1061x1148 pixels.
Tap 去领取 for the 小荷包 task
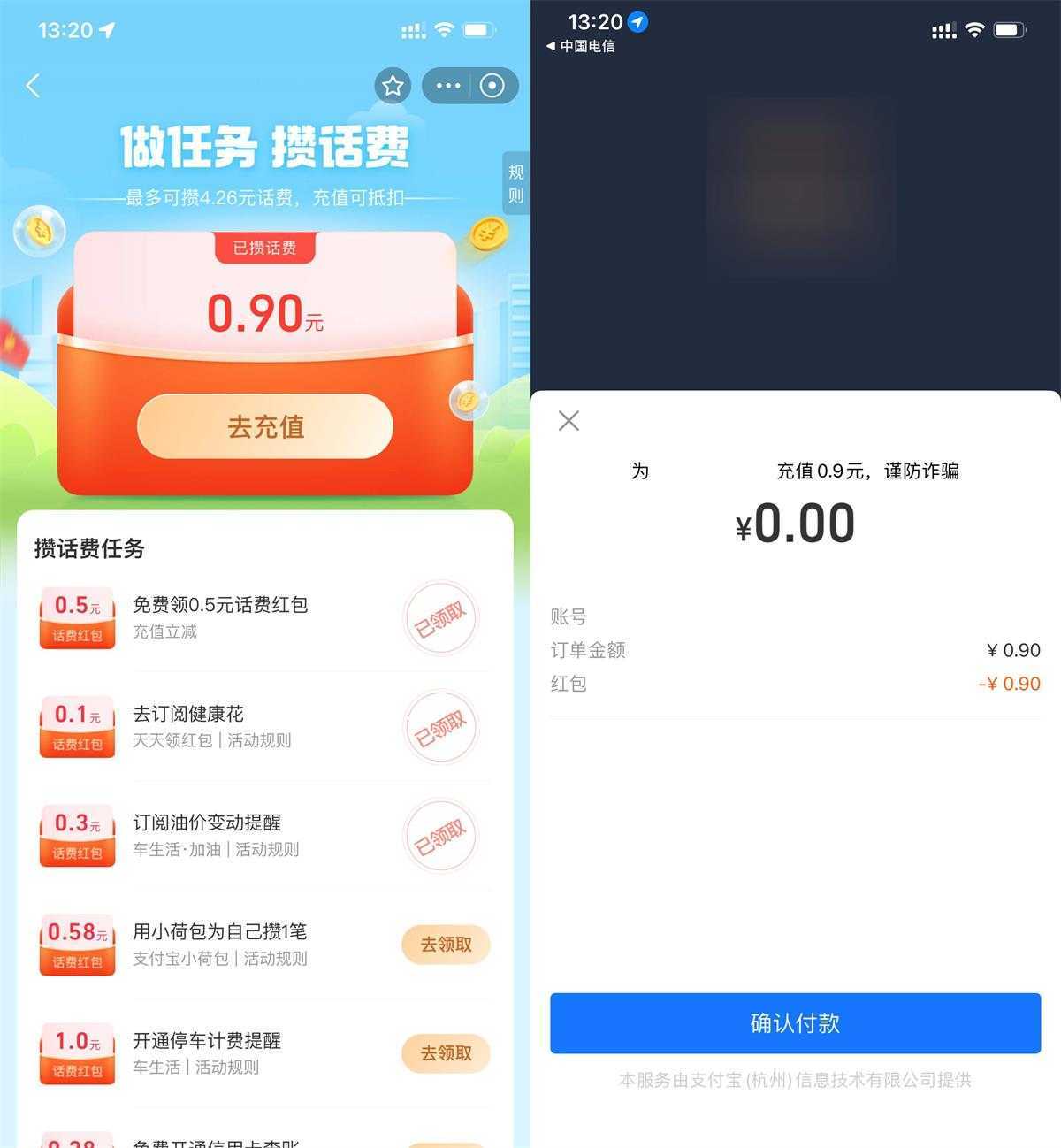point(446,945)
